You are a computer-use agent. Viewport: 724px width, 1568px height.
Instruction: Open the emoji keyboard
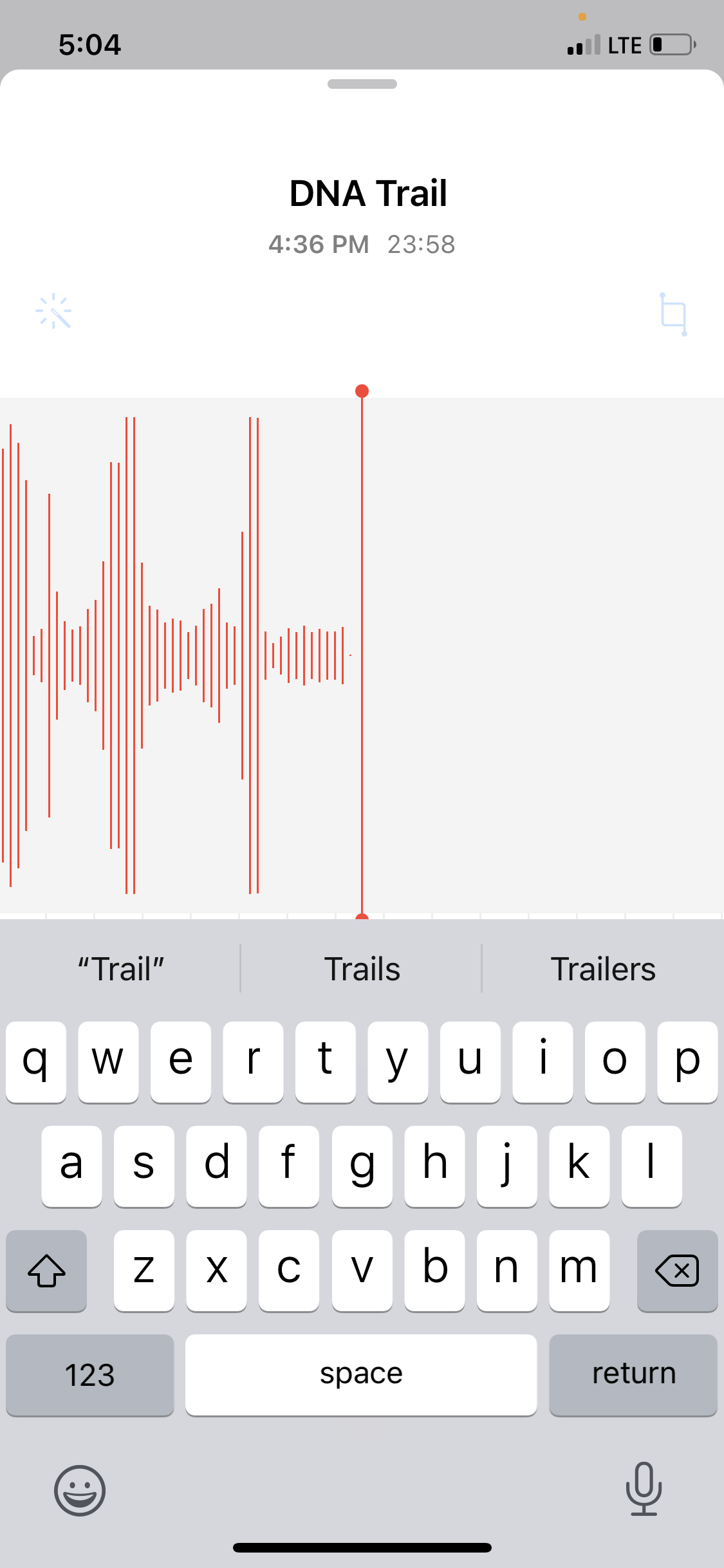[x=80, y=1490]
